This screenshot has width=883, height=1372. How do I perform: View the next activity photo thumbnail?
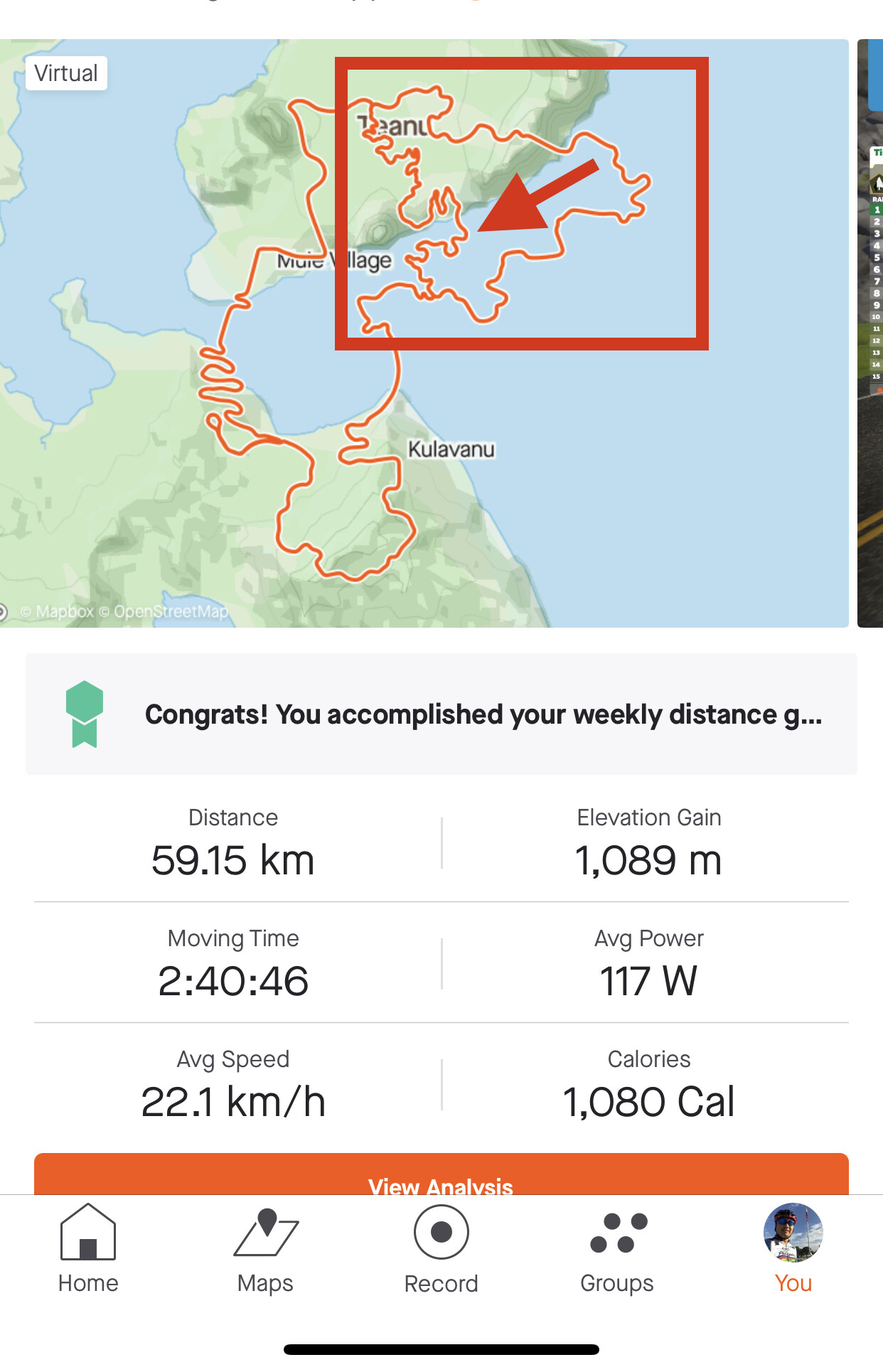pos(871,334)
